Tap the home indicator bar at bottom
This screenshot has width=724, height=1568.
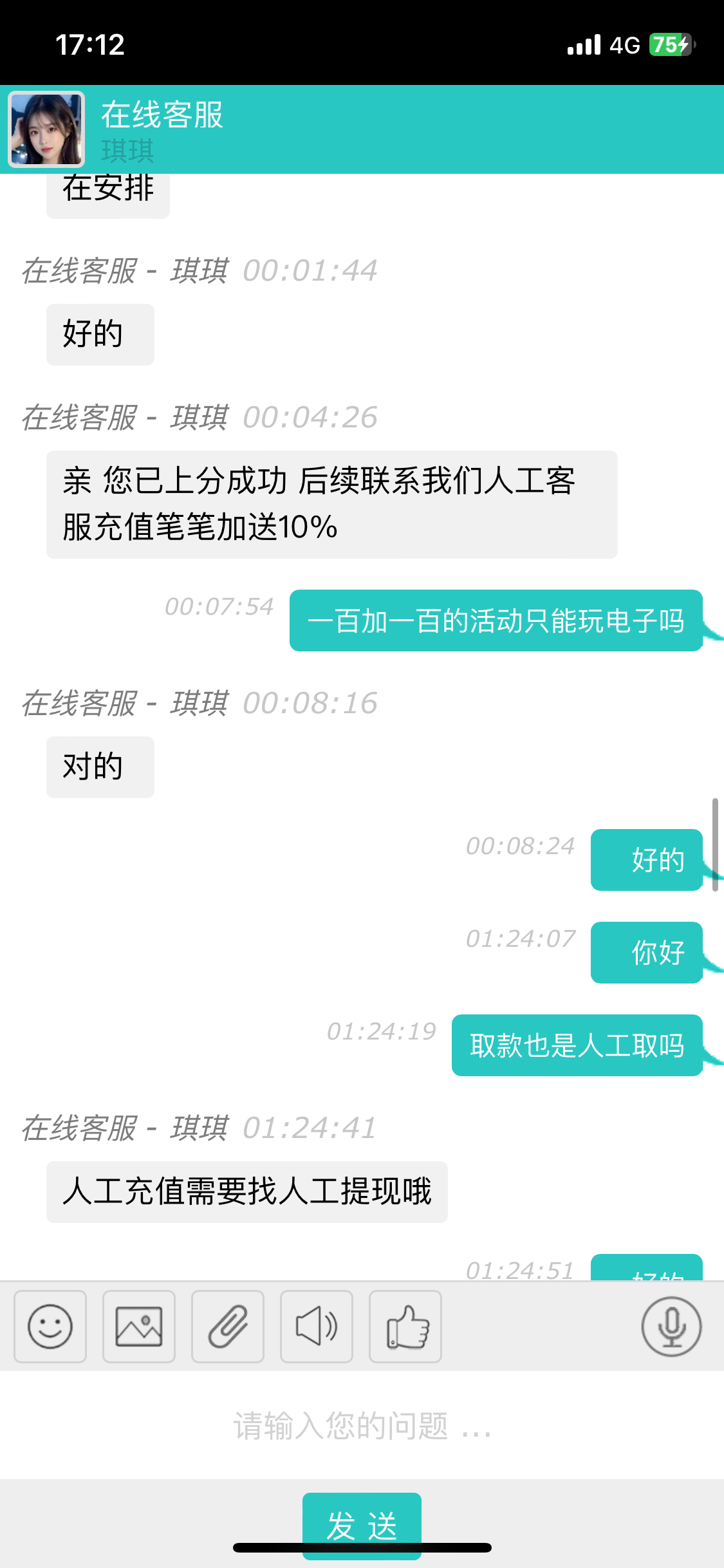tap(362, 1546)
